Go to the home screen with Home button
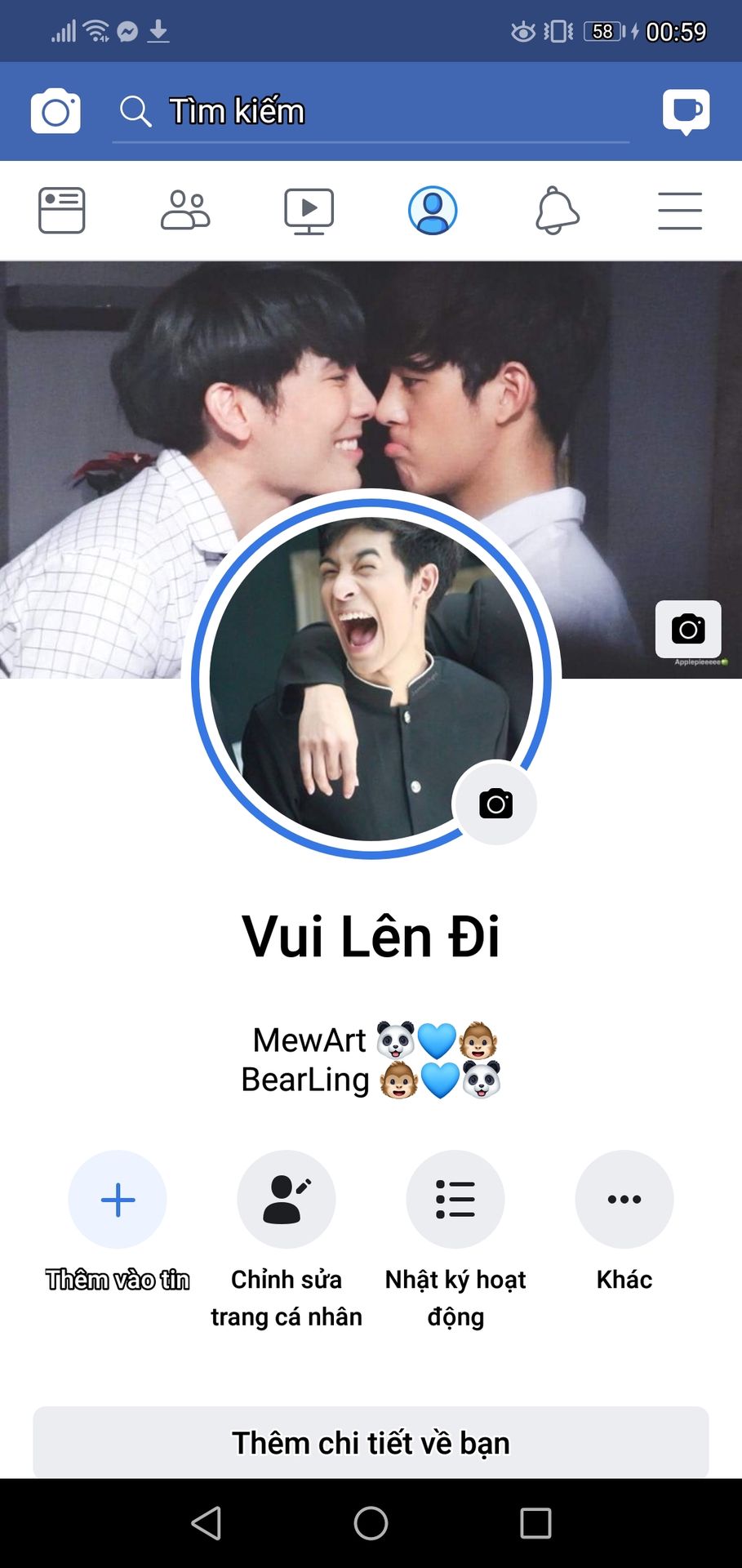 (x=371, y=1523)
